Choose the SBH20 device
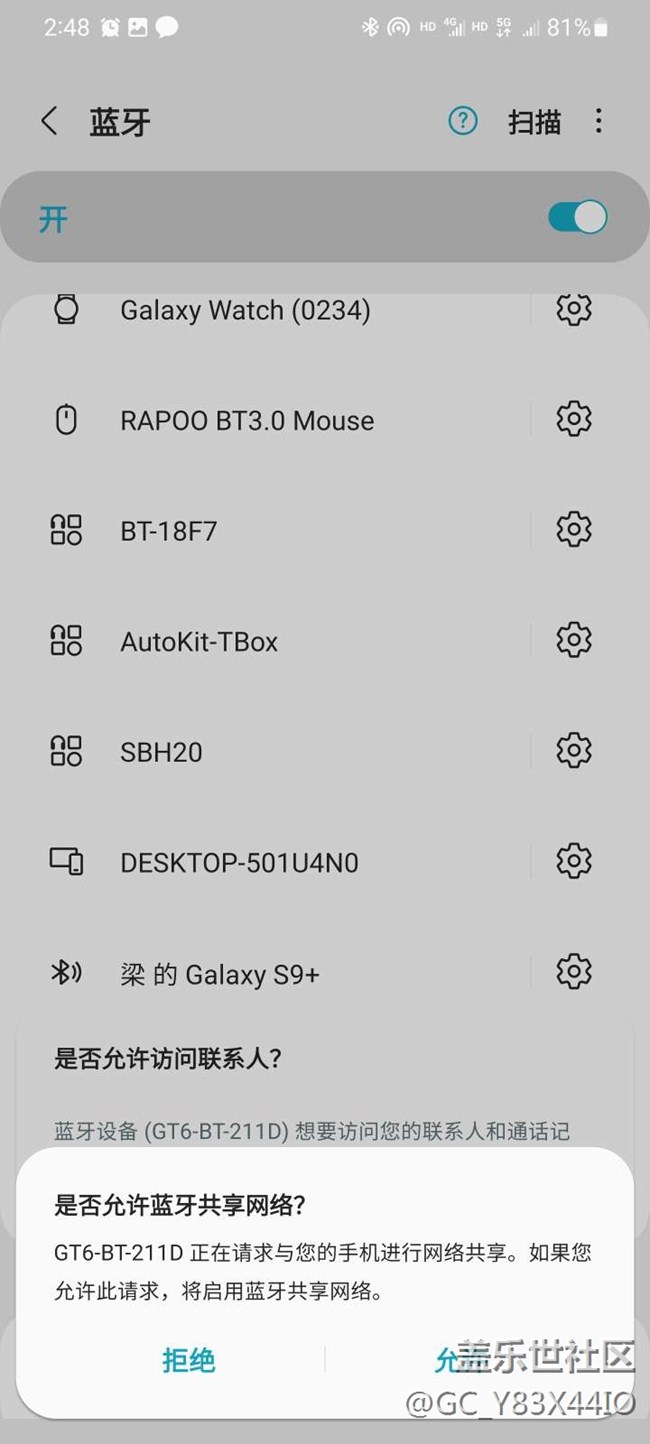Image resolution: width=650 pixels, height=1444 pixels. (161, 752)
